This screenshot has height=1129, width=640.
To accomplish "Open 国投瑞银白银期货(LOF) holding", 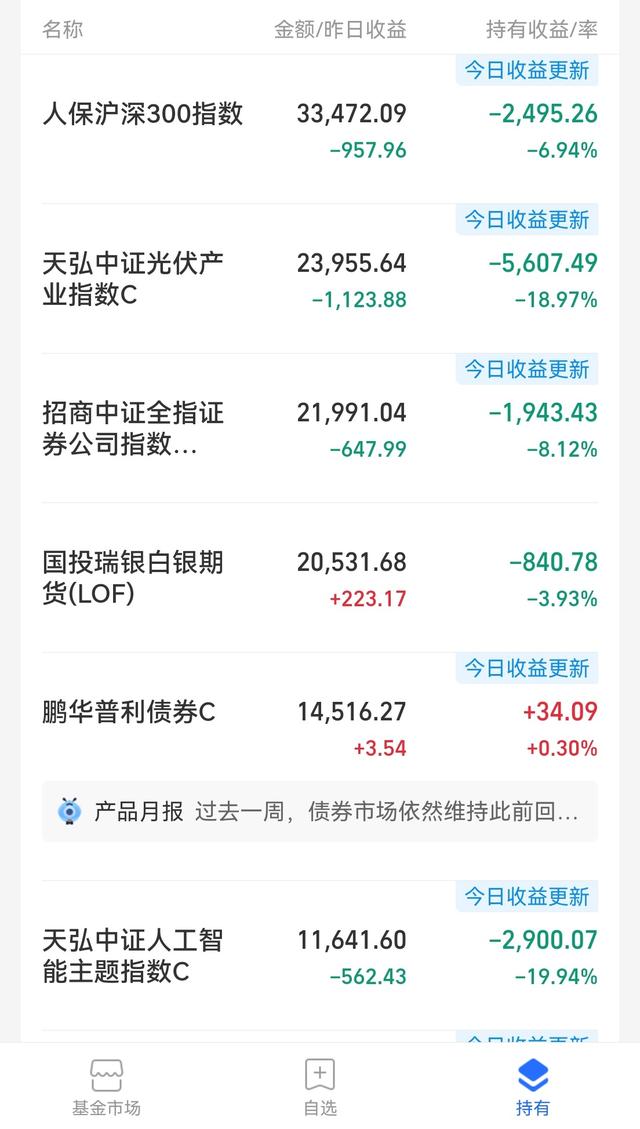I will (x=320, y=578).
